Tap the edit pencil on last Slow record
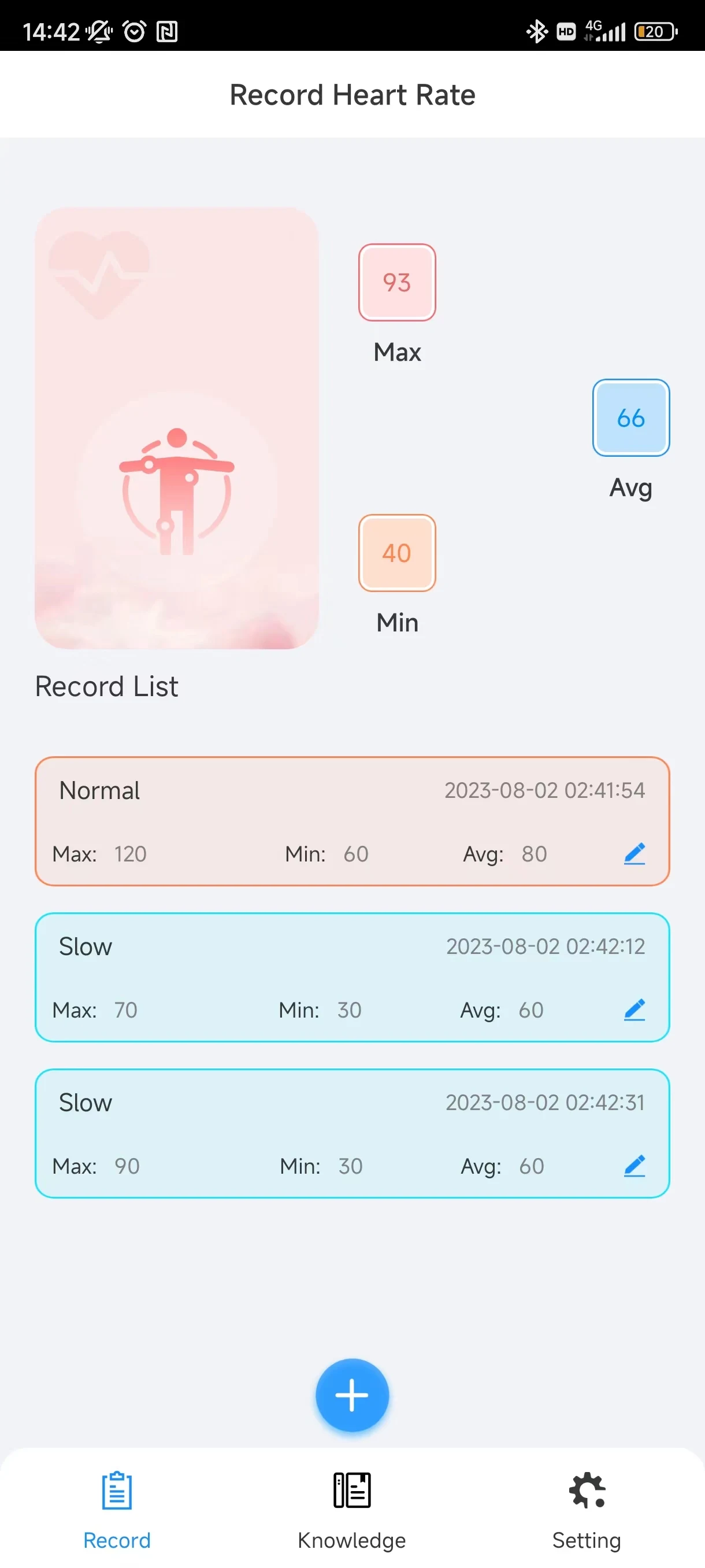705x1568 pixels. pyautogui.click(x=634, y=1164)
